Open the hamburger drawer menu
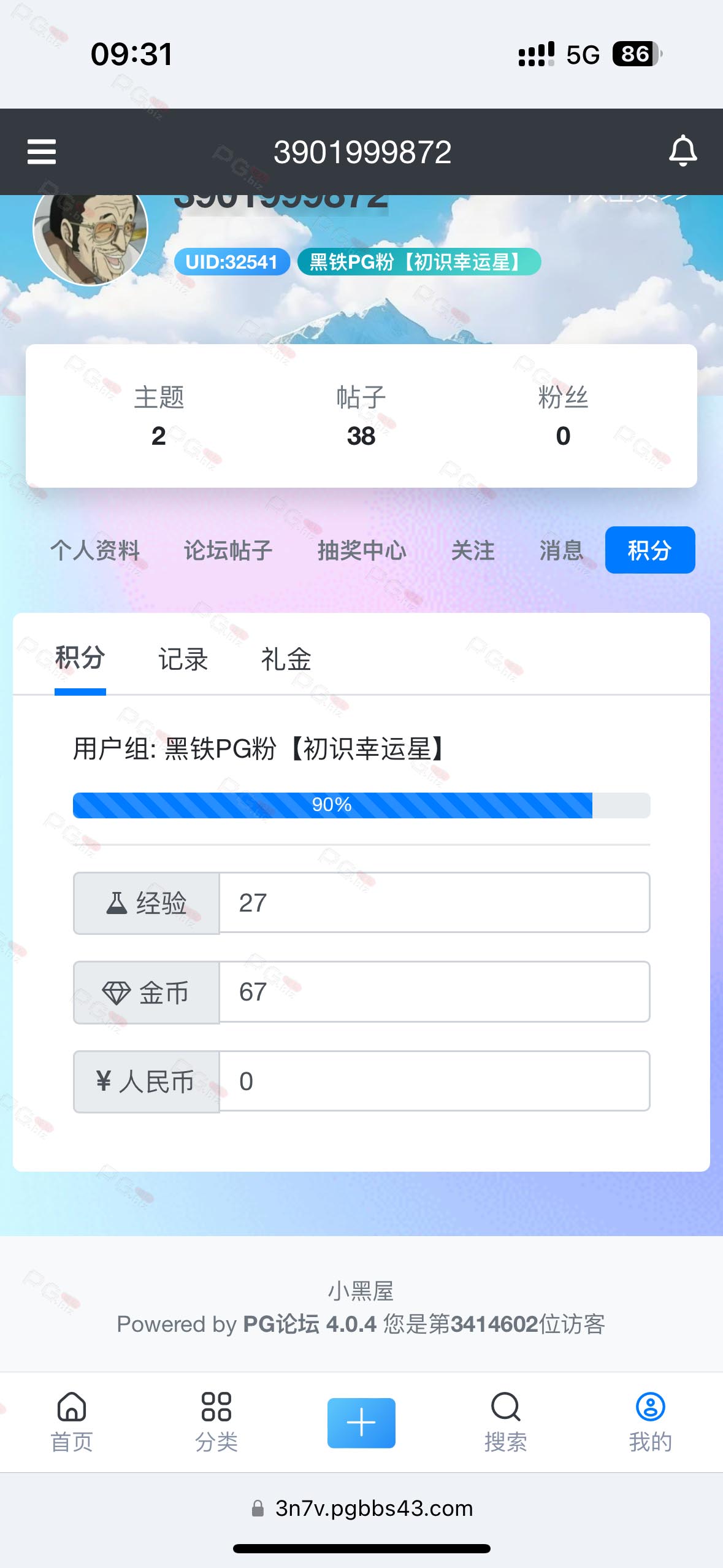The height and width of the screenshot is (1568, 723). (42, 152)
